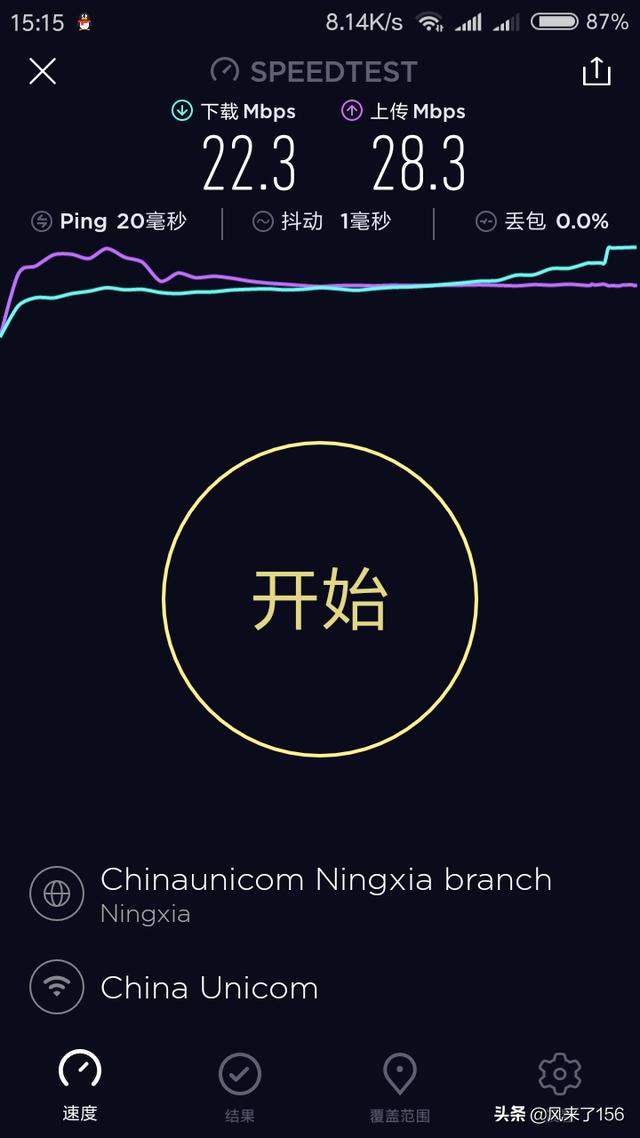Share the speed test result
640x1138 pixels.
click(596, 71)
